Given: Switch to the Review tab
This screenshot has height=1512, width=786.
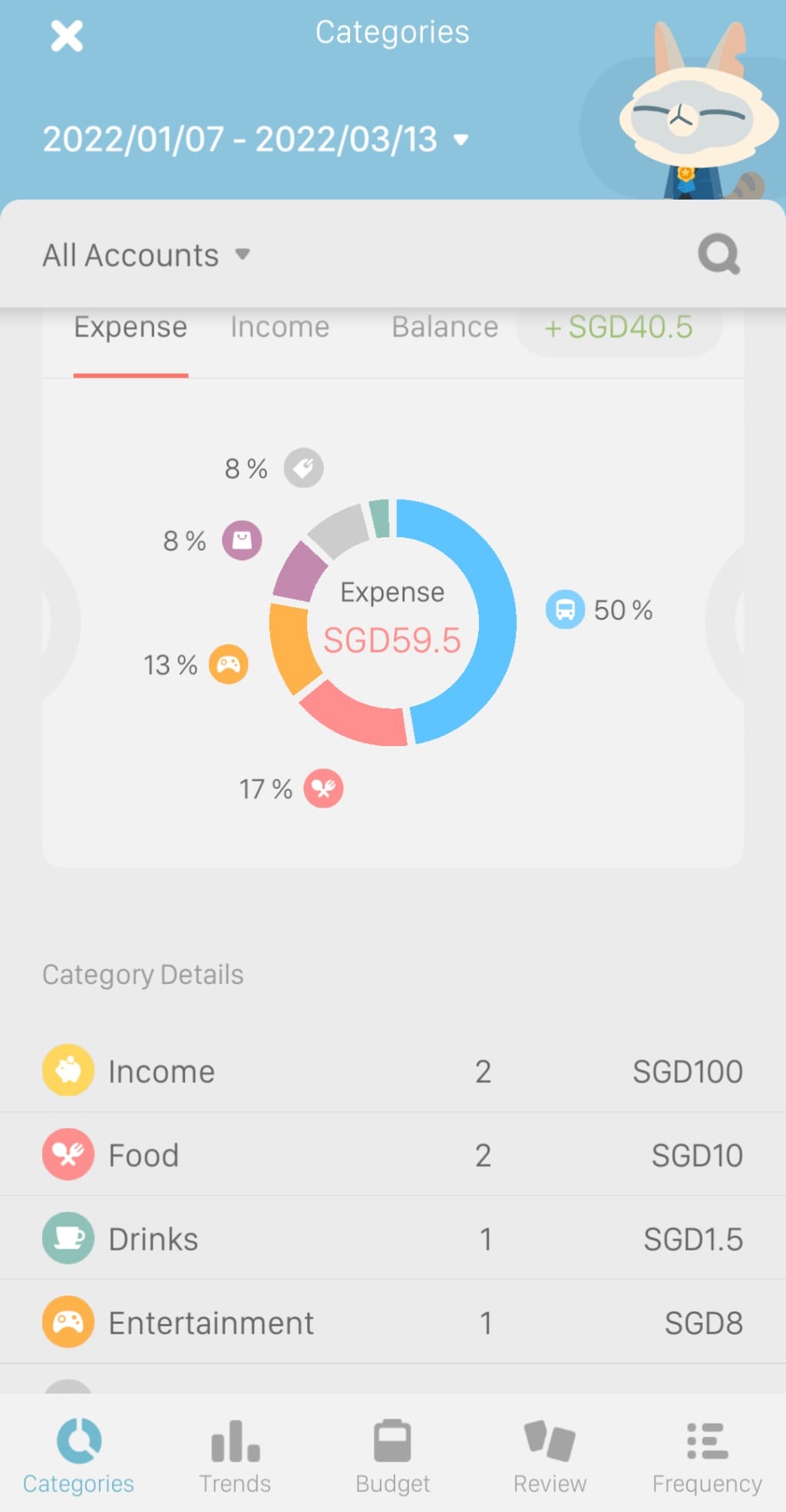Looking at the screenshot, I should click(550, 1456).
